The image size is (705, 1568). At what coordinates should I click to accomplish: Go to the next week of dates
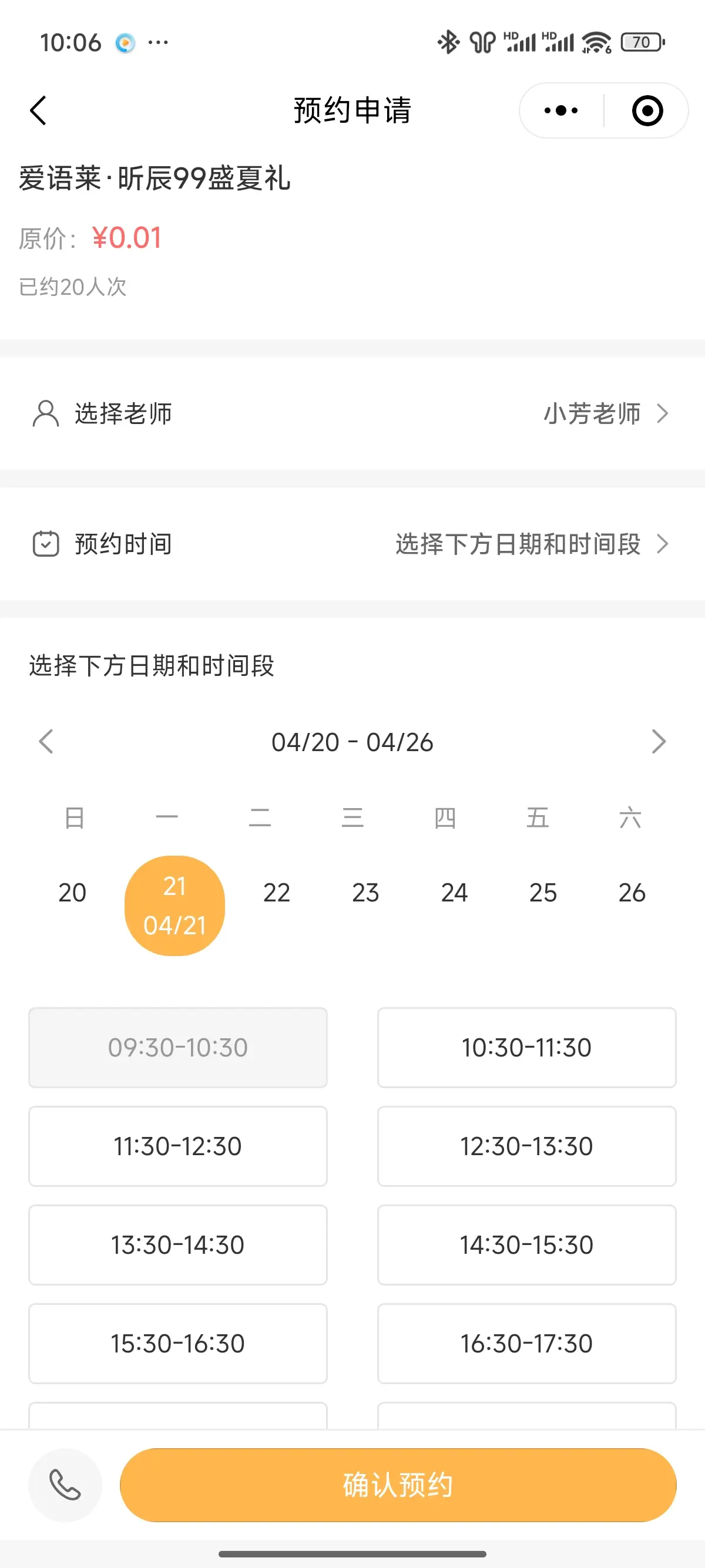pos(658,741)
